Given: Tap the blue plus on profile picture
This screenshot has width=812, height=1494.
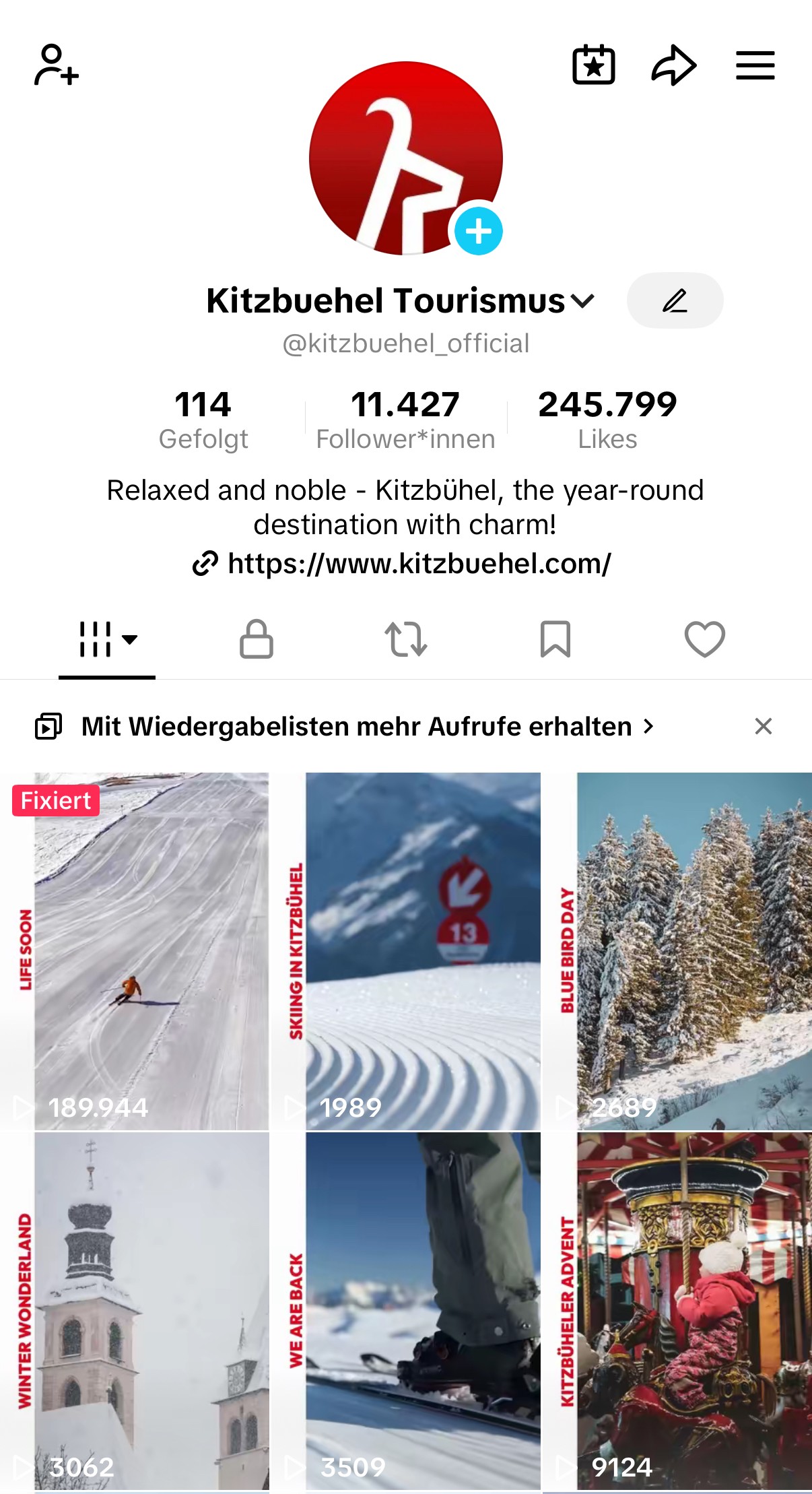Looking at the screenshot, I should [x=478, y=231].
